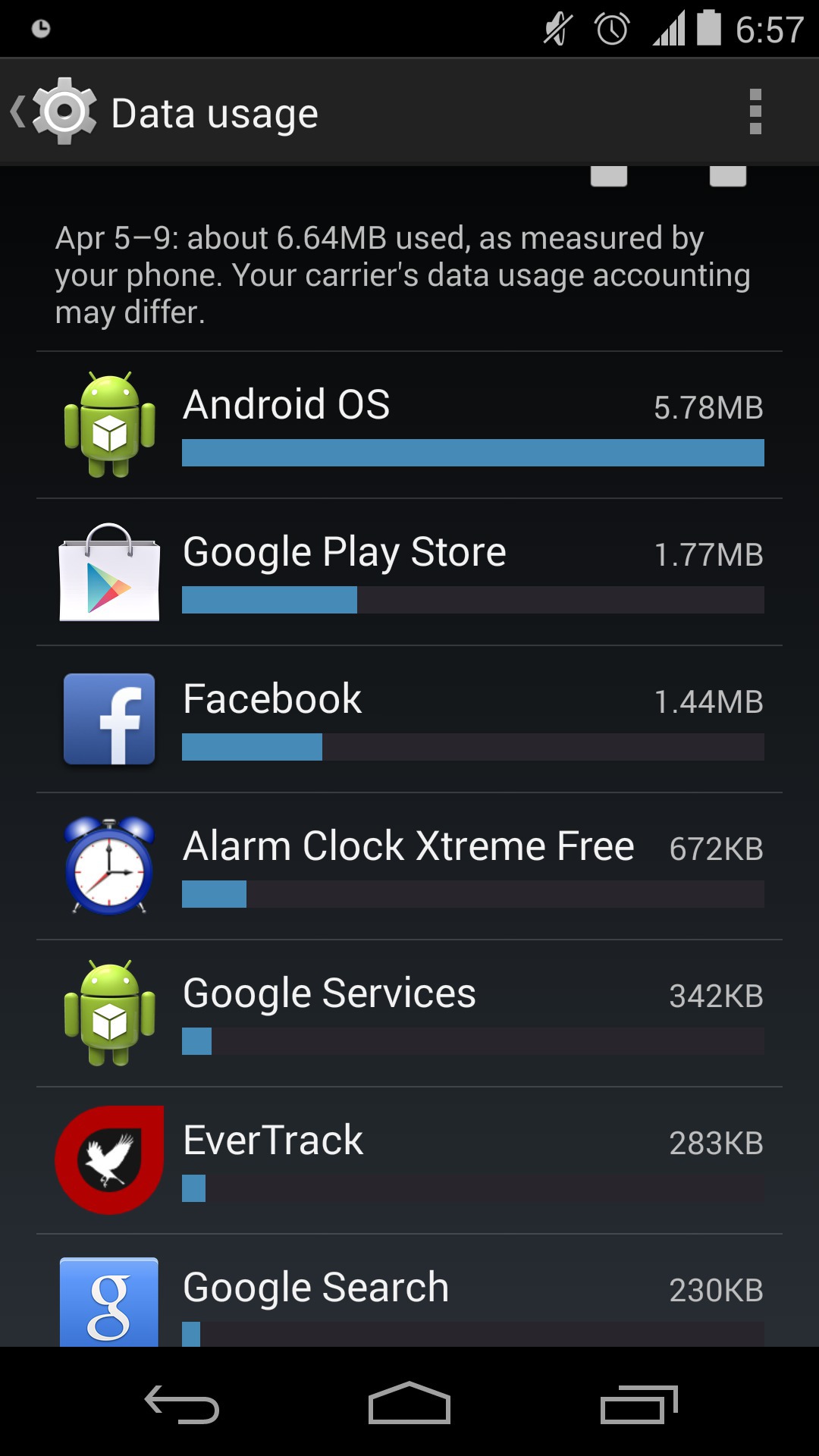
Task: Tap the system back button
Action: point(182,1404)
